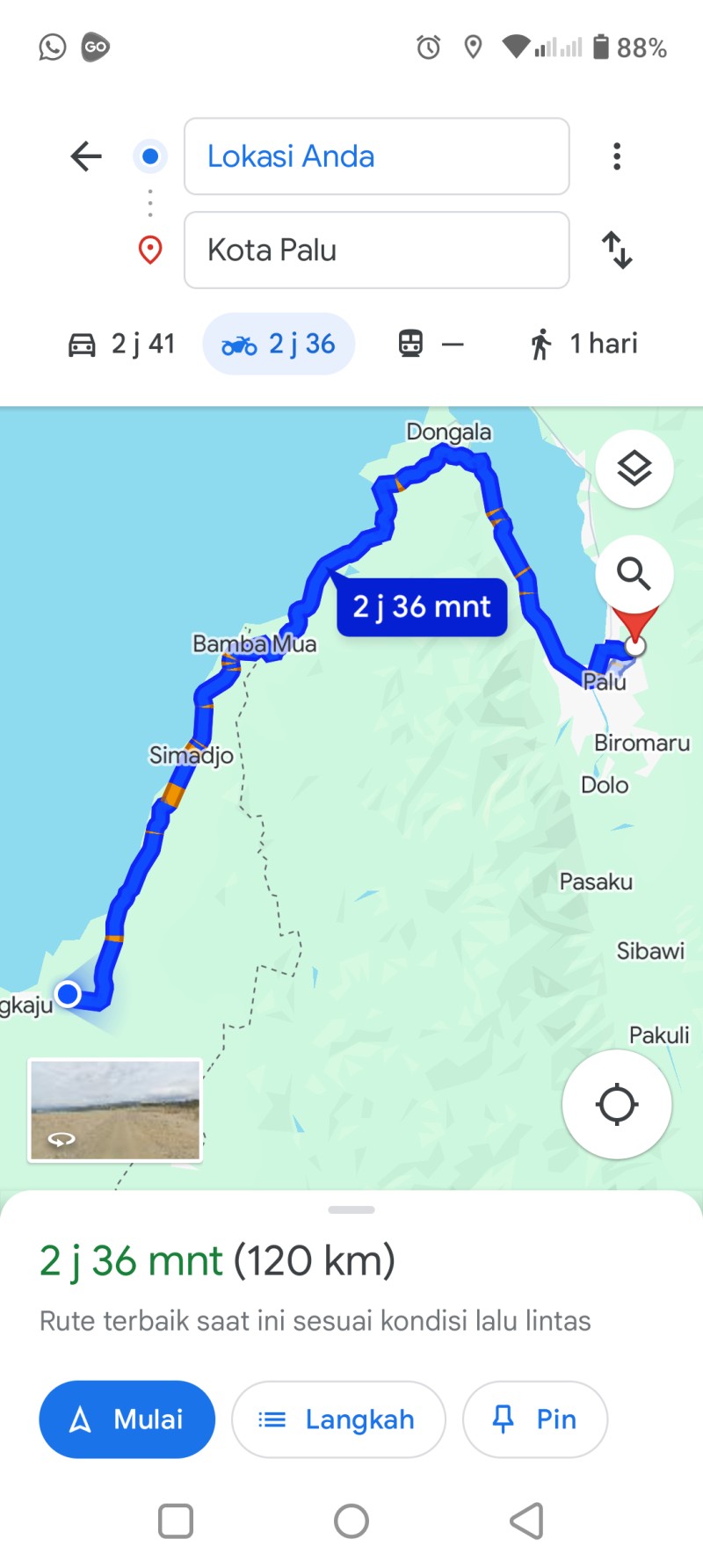Open recent apps from the navigation bar
703x1568 pixels.
pos(176,1521)
